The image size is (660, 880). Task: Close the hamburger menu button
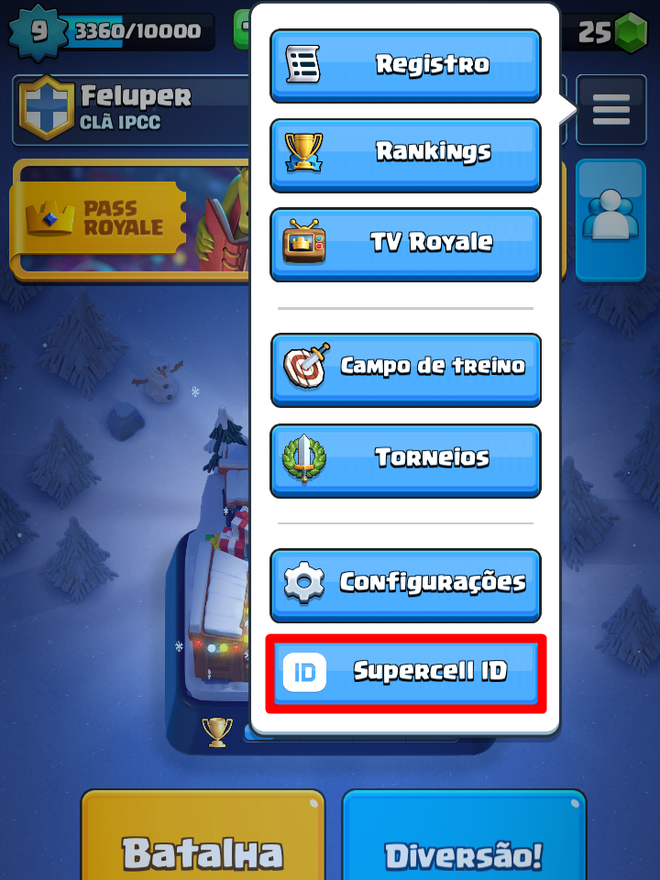click(611, 109)
